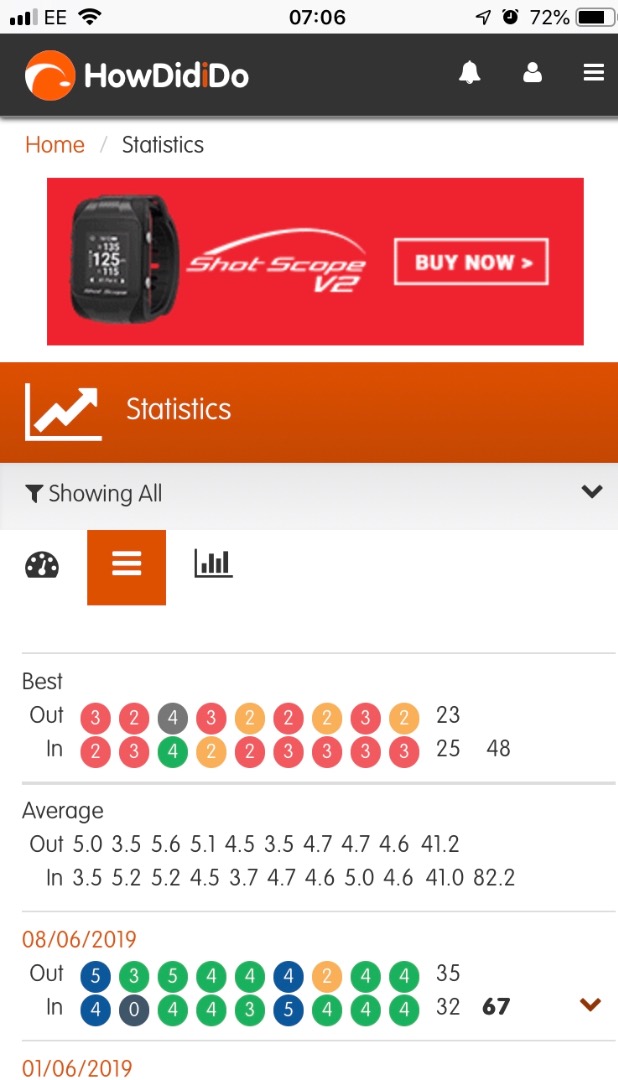Expand the 08/06/2019 round details

(x=590, y=1005)
